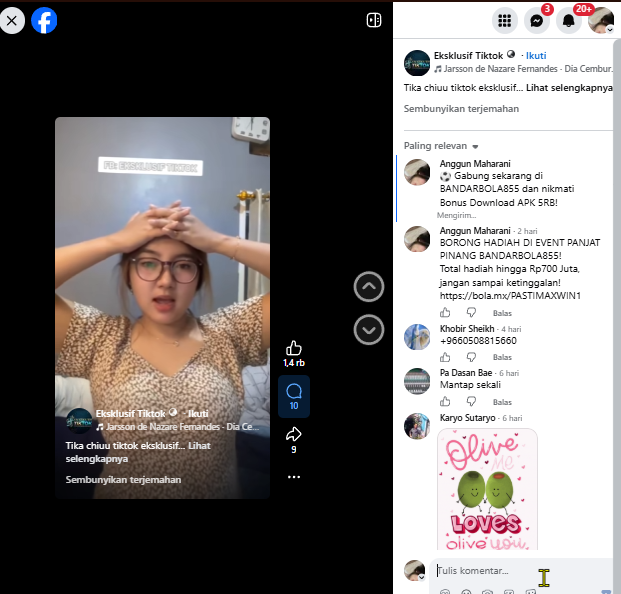
Task: Close the reel viewer
Action: pos(12,21)
